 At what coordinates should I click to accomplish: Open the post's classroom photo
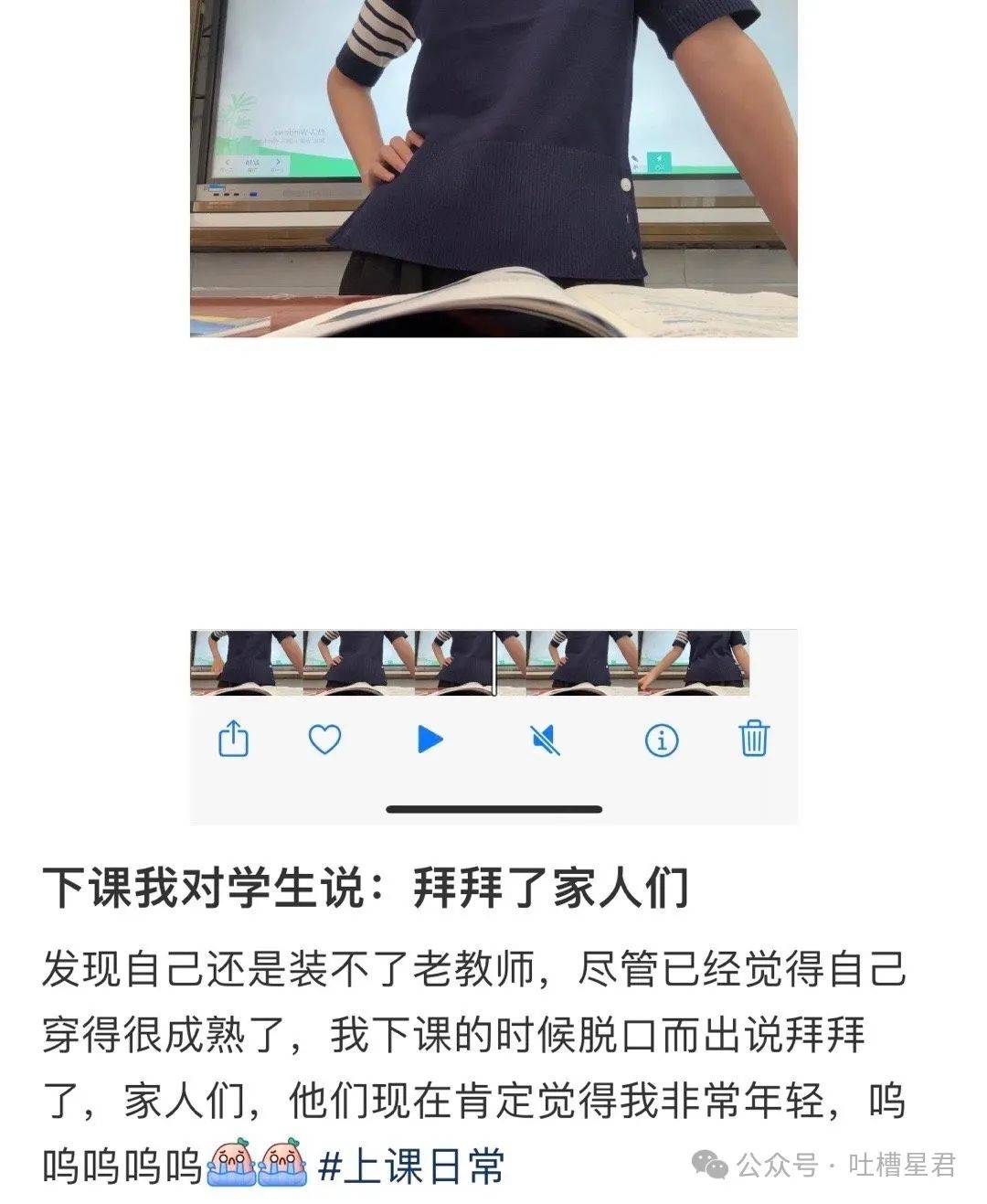(x=493, y=169)
